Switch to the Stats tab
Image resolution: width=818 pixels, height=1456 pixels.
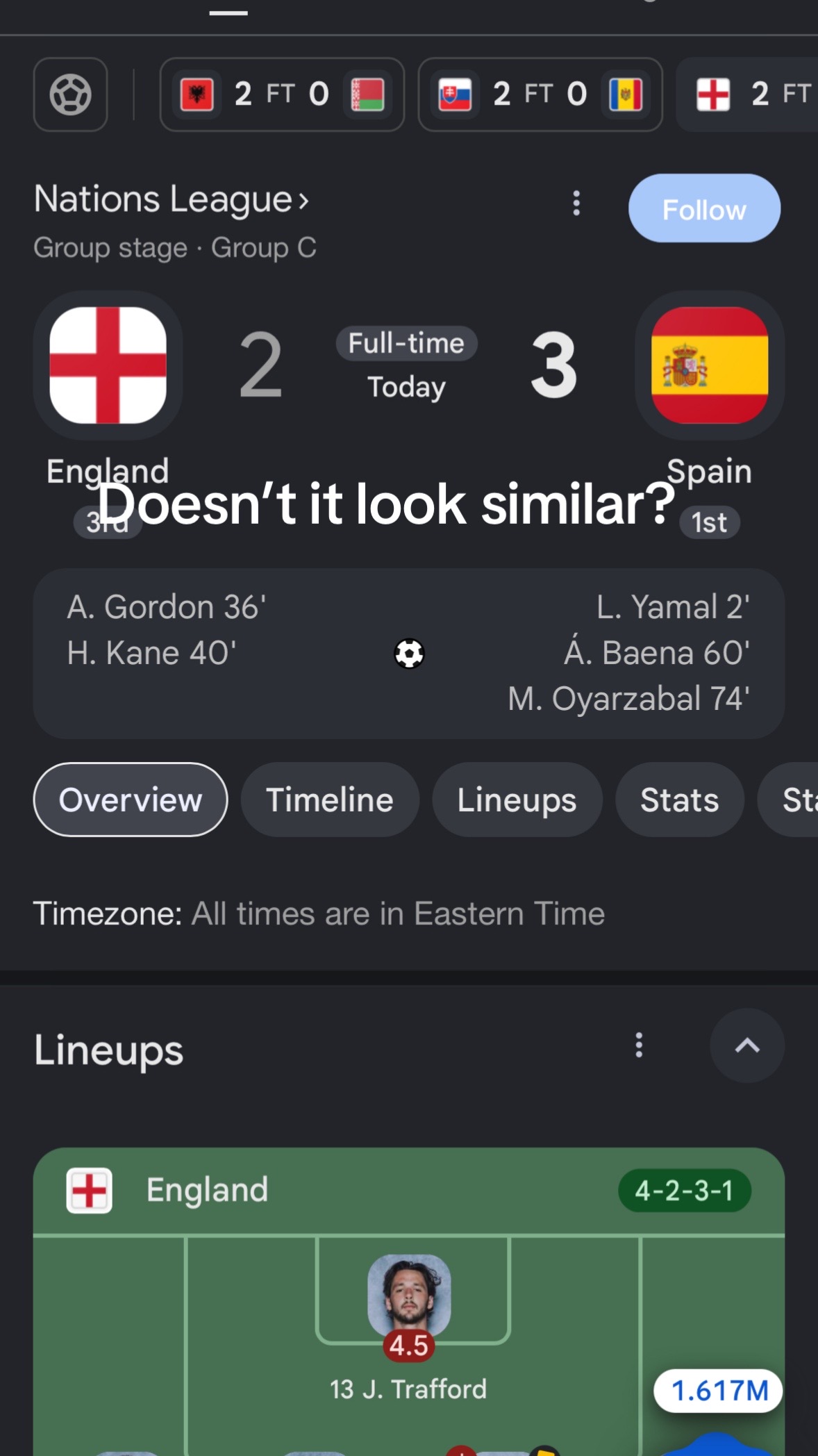679,800
